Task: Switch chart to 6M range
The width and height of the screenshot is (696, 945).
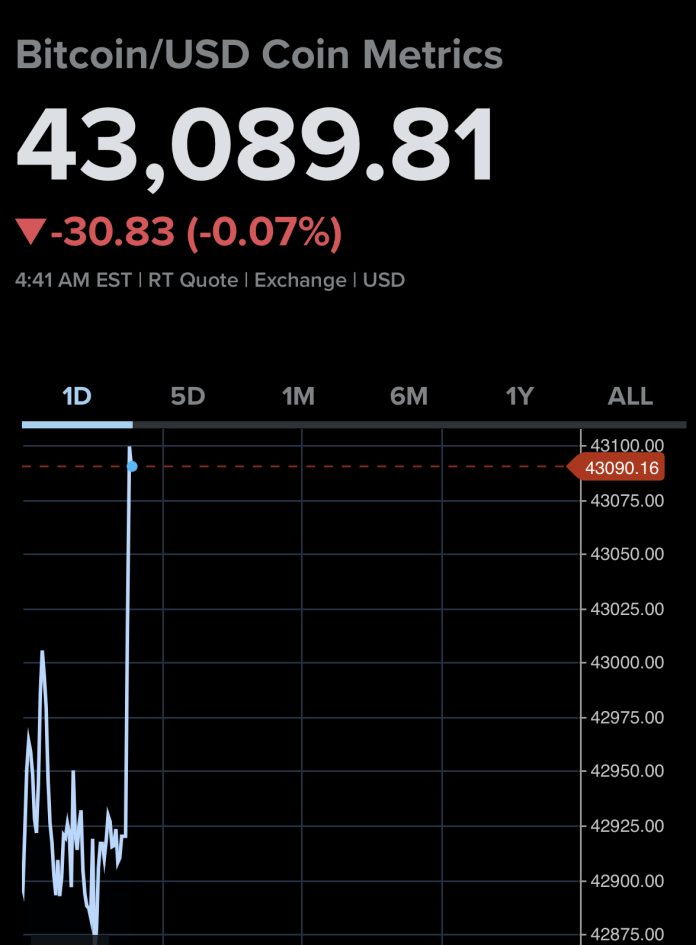Action: [x=408, y=397]
